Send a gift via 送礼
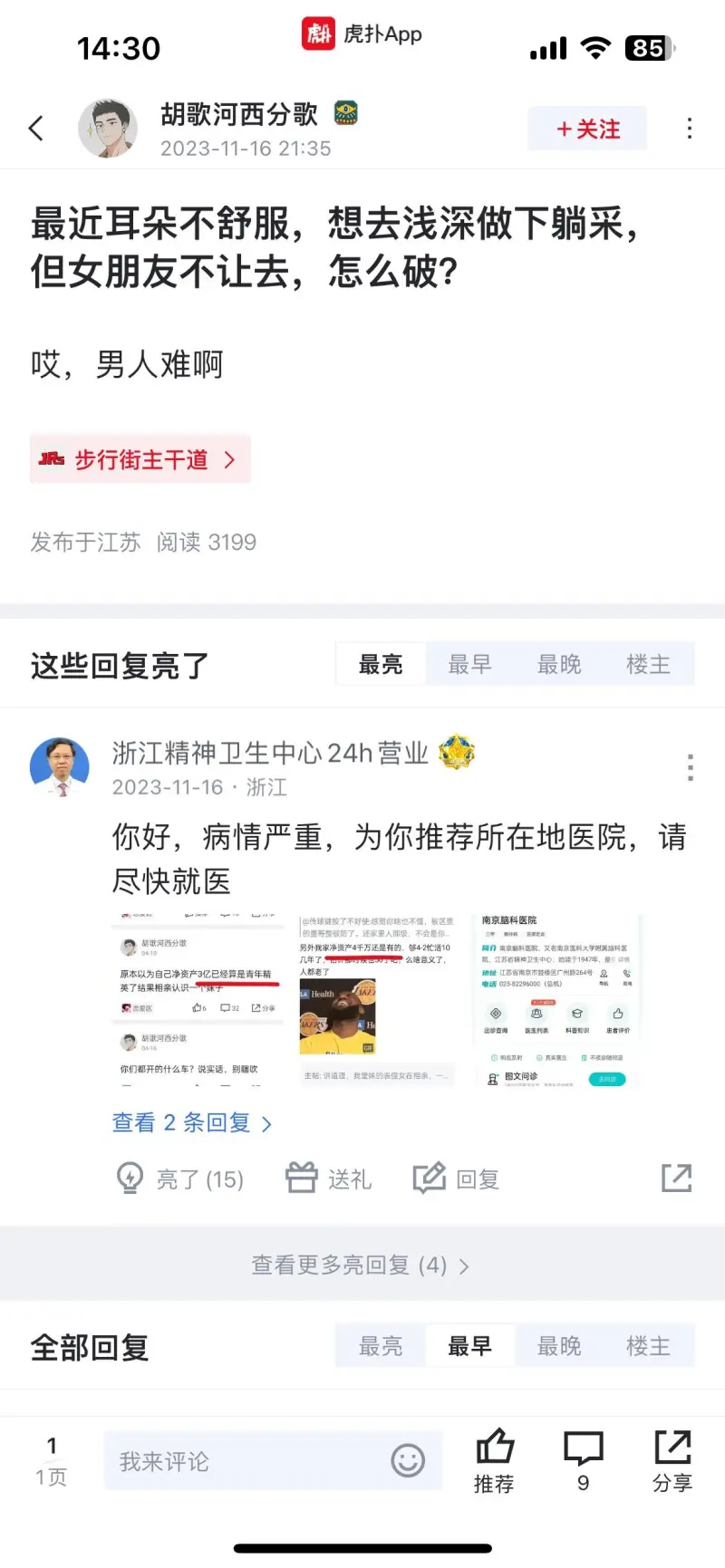 (328, 1178)
